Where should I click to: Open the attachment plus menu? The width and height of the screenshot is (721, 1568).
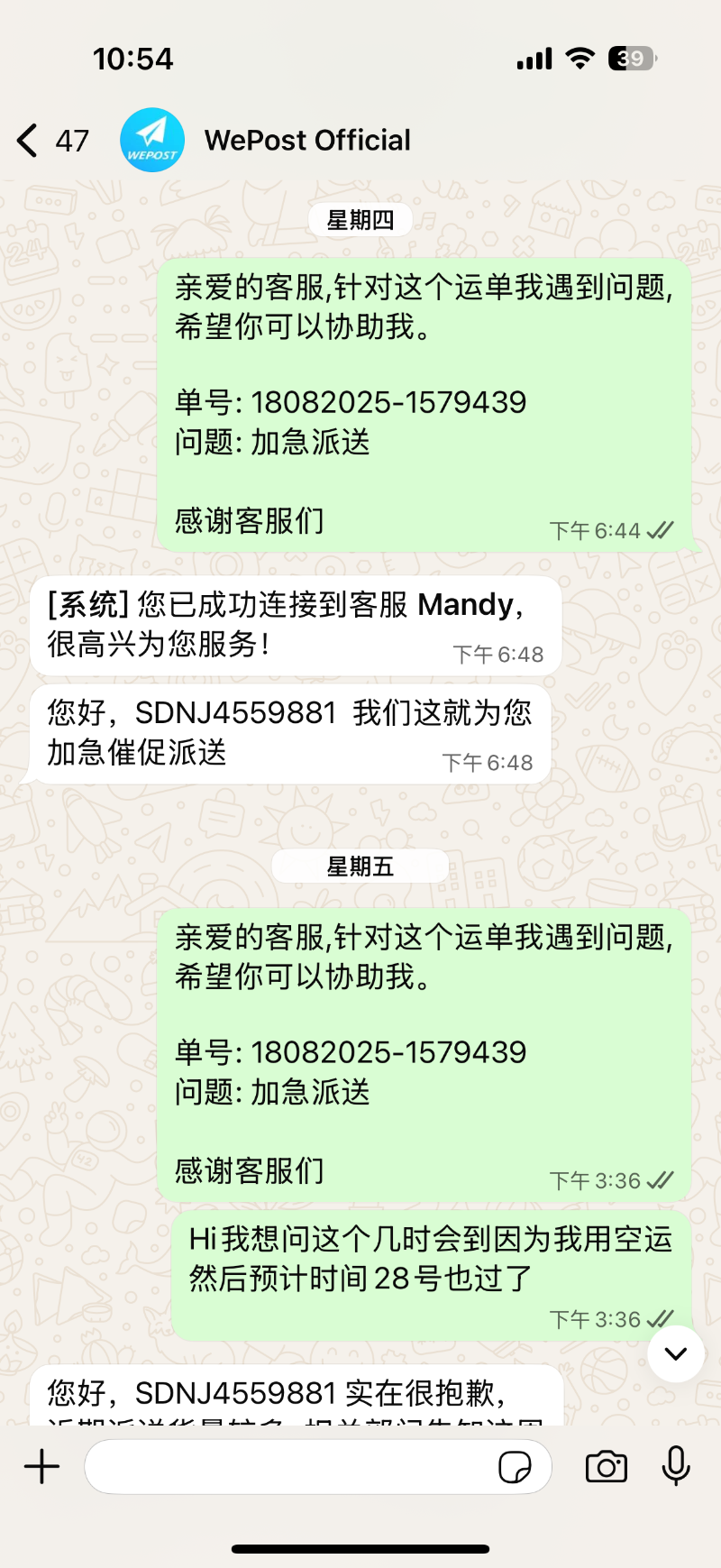coord(41,1467)
